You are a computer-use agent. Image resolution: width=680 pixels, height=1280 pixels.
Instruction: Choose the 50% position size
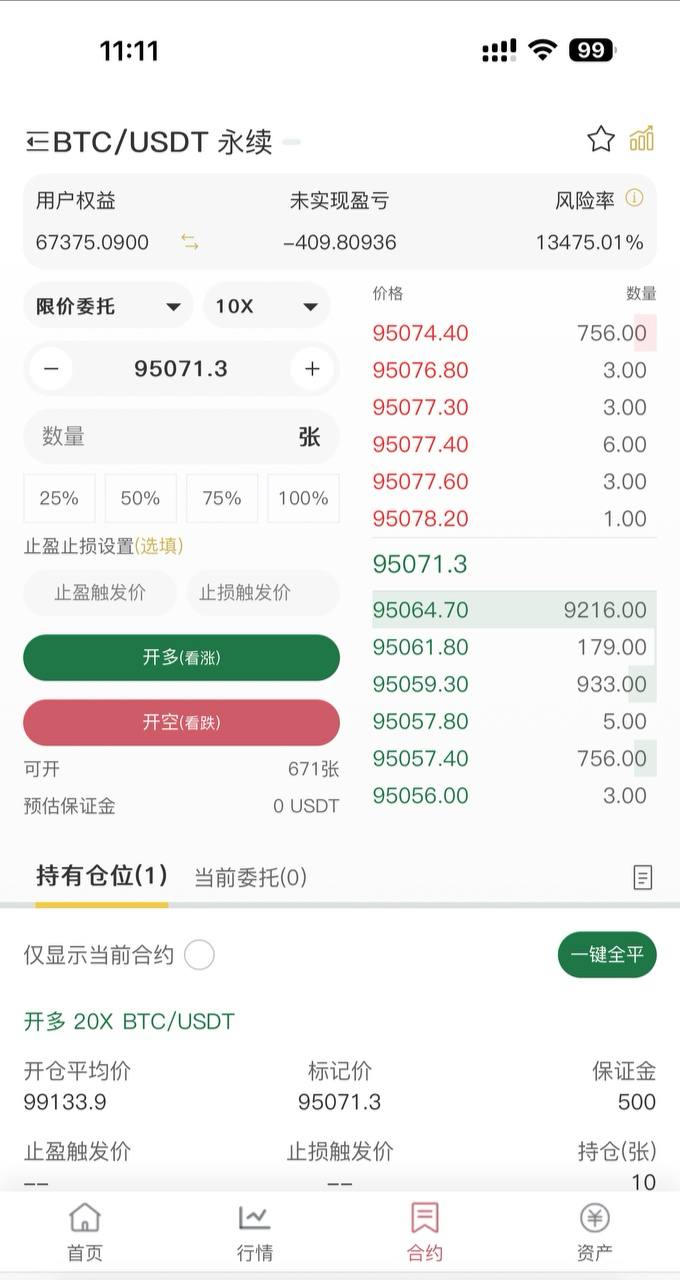pyautogui.click(x=140, y=498)
